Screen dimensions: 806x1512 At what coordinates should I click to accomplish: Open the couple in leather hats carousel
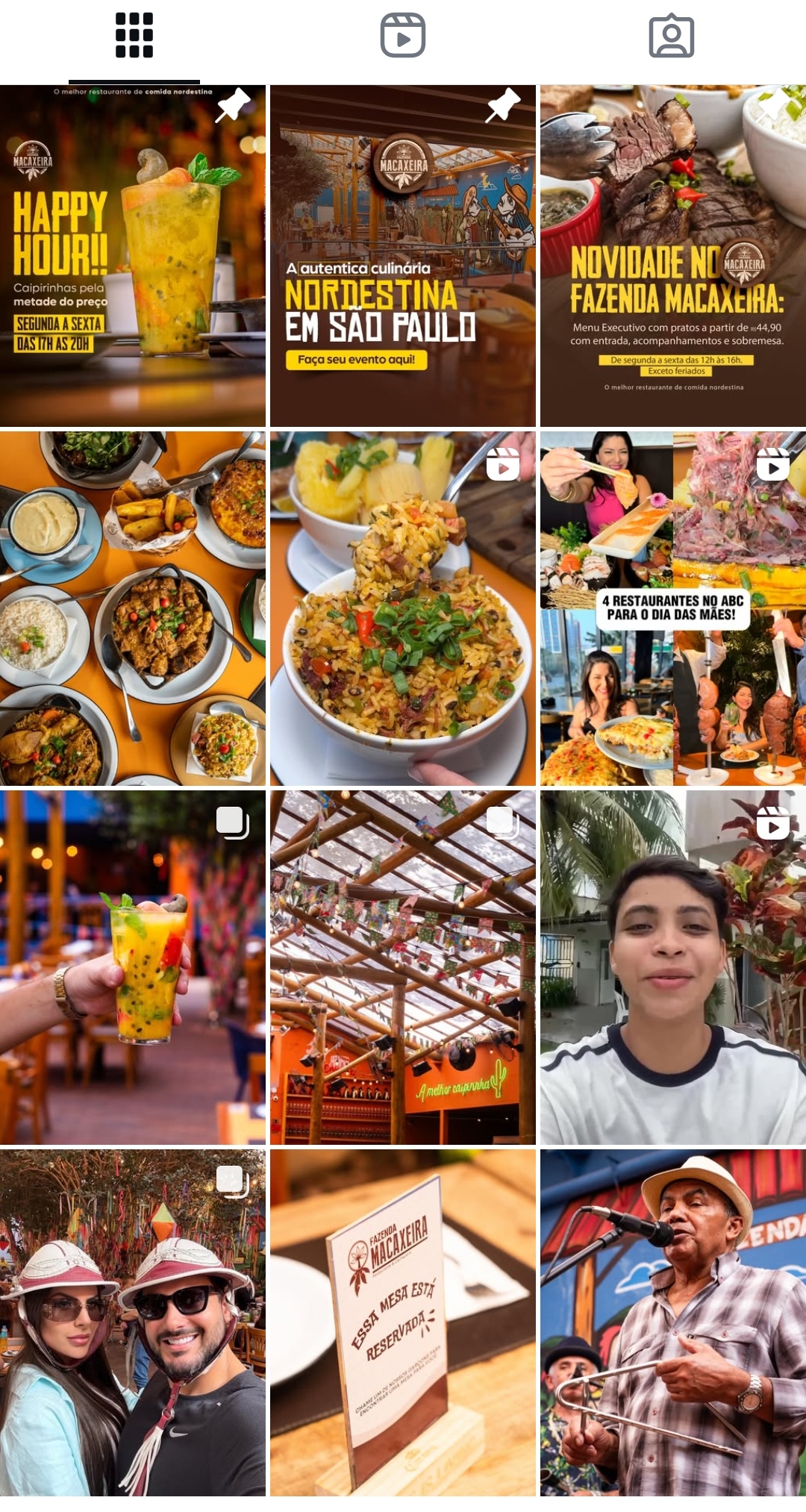click(x=133, y=1322)
